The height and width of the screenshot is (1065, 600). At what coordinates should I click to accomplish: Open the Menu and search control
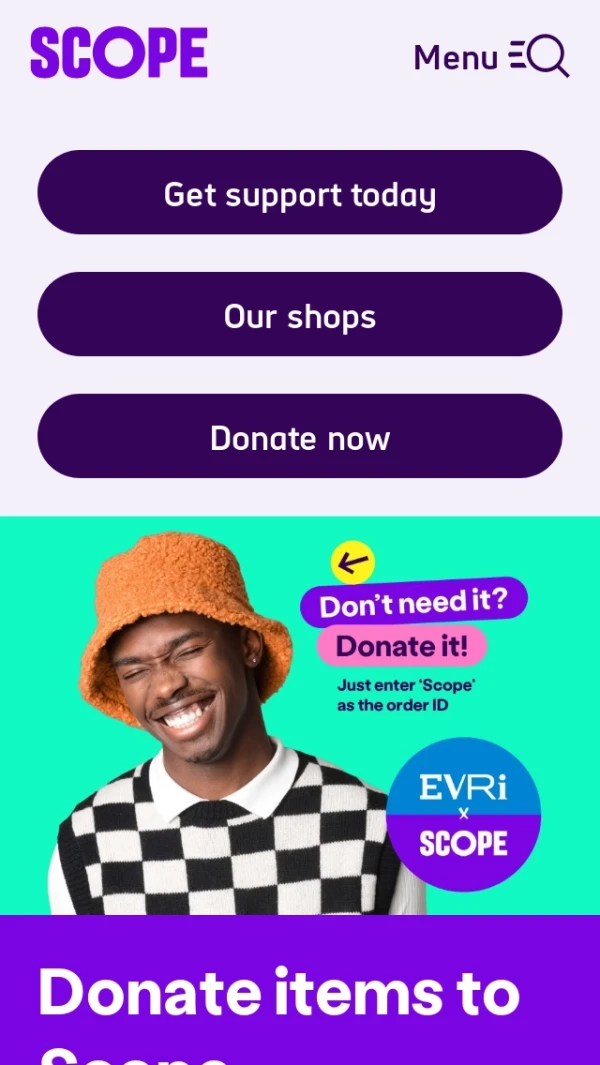click(491, 56)
